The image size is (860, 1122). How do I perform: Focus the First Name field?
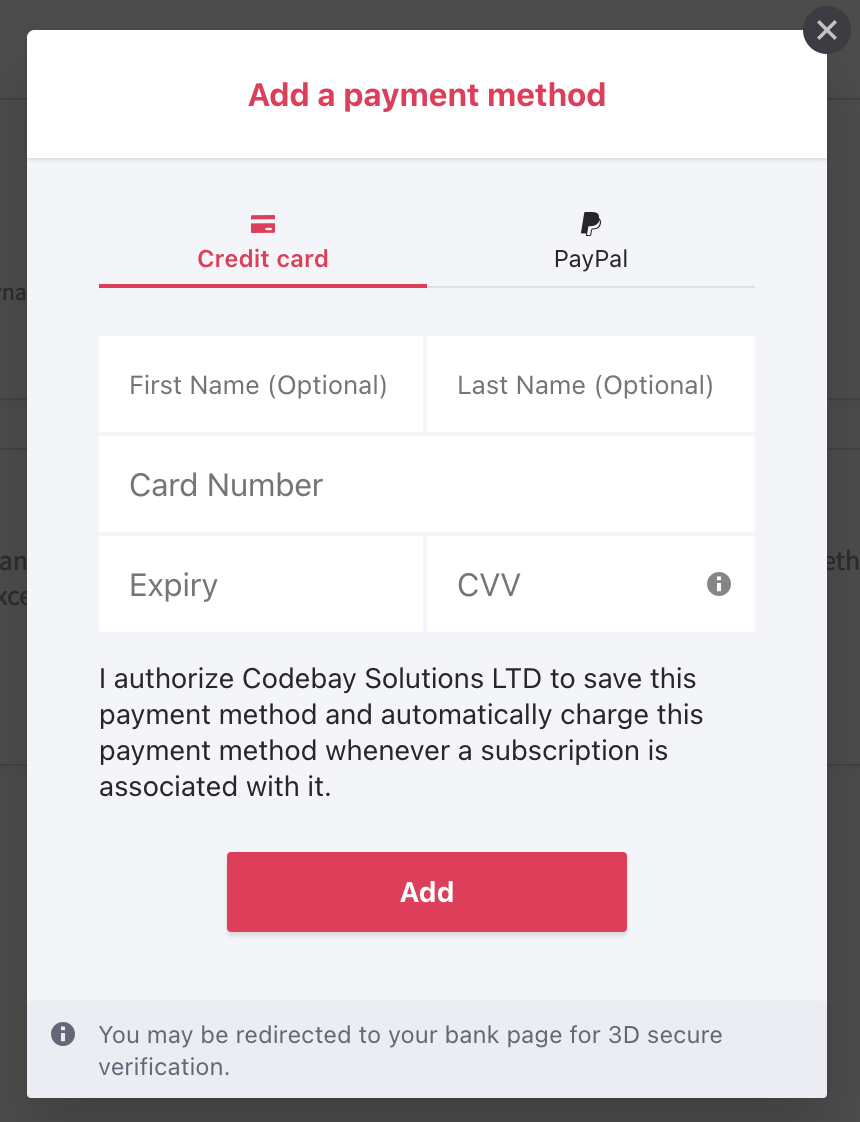point(260,385)
